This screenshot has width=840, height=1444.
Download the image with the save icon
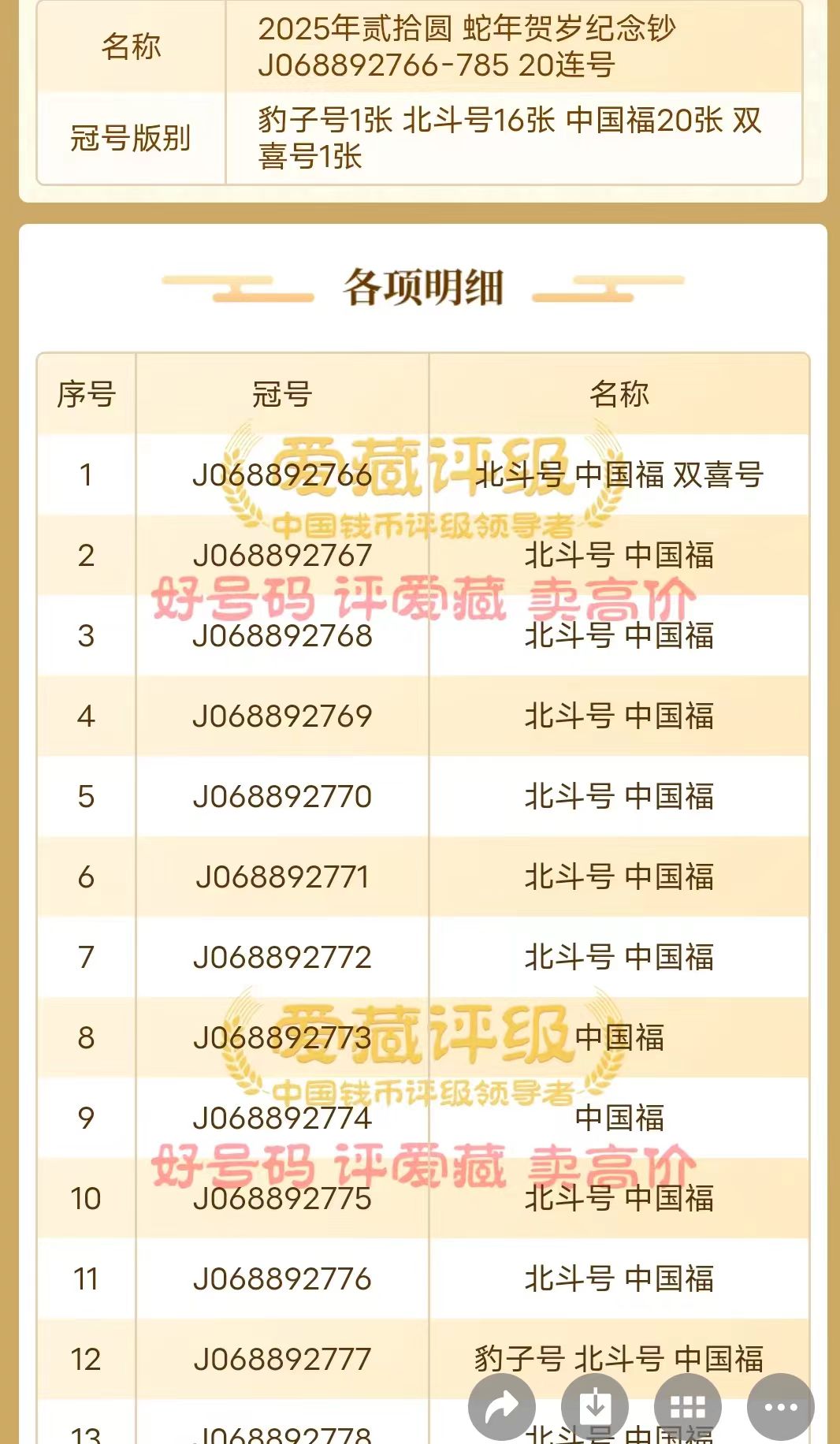[x=595, y=1407]
